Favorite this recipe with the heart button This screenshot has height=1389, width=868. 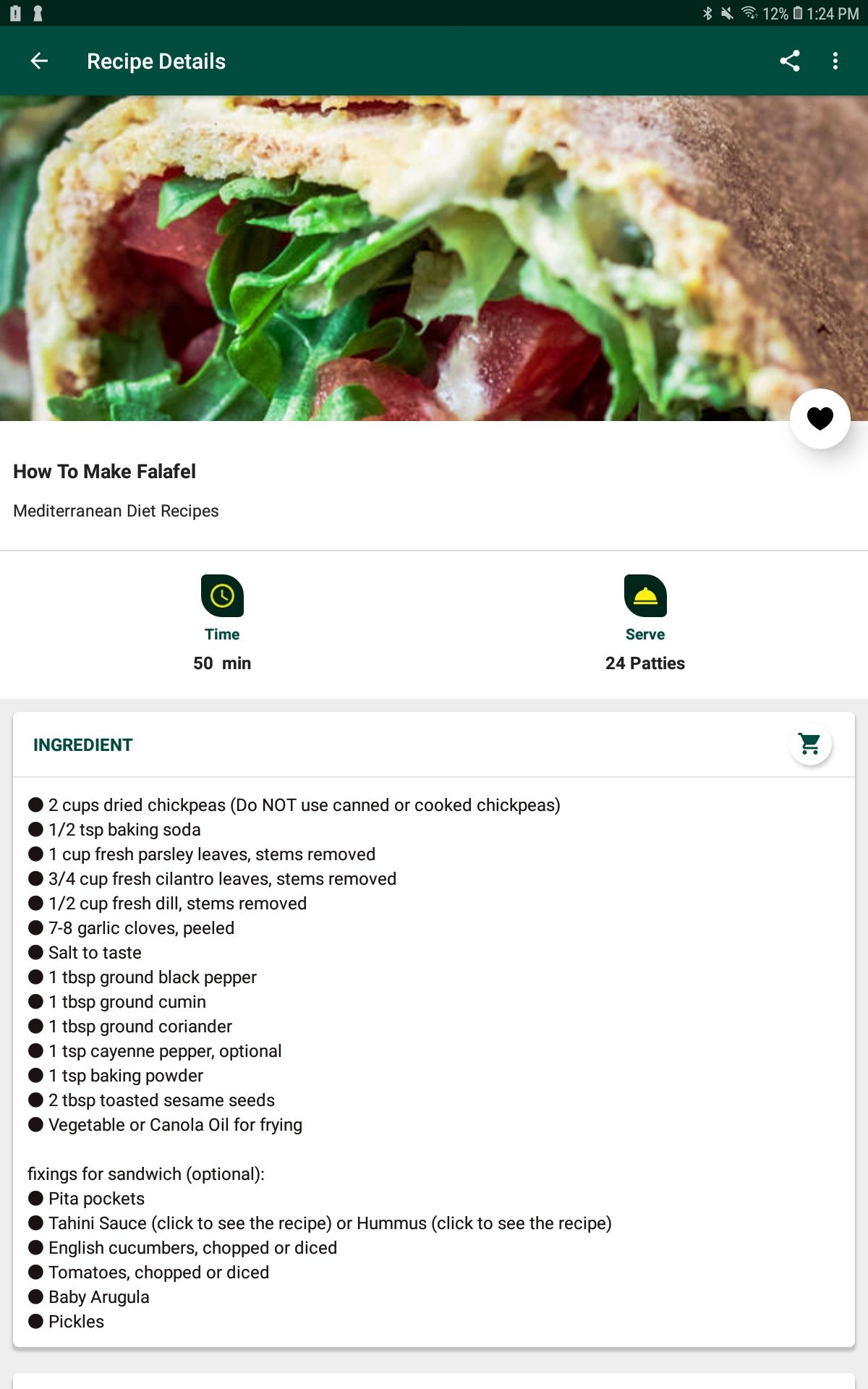820,419
